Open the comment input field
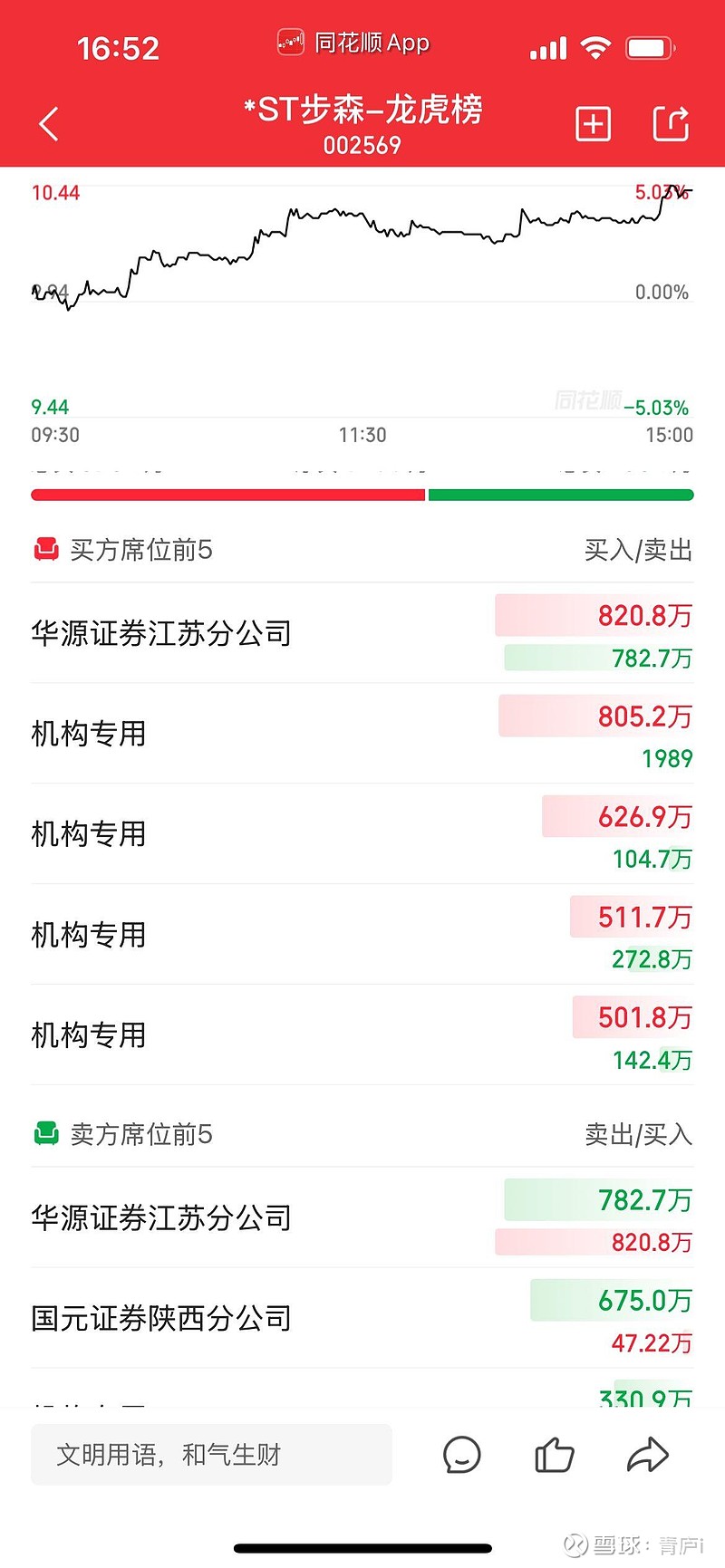The width and height of the screenshot is (725, 1568). coord(211,1455)
